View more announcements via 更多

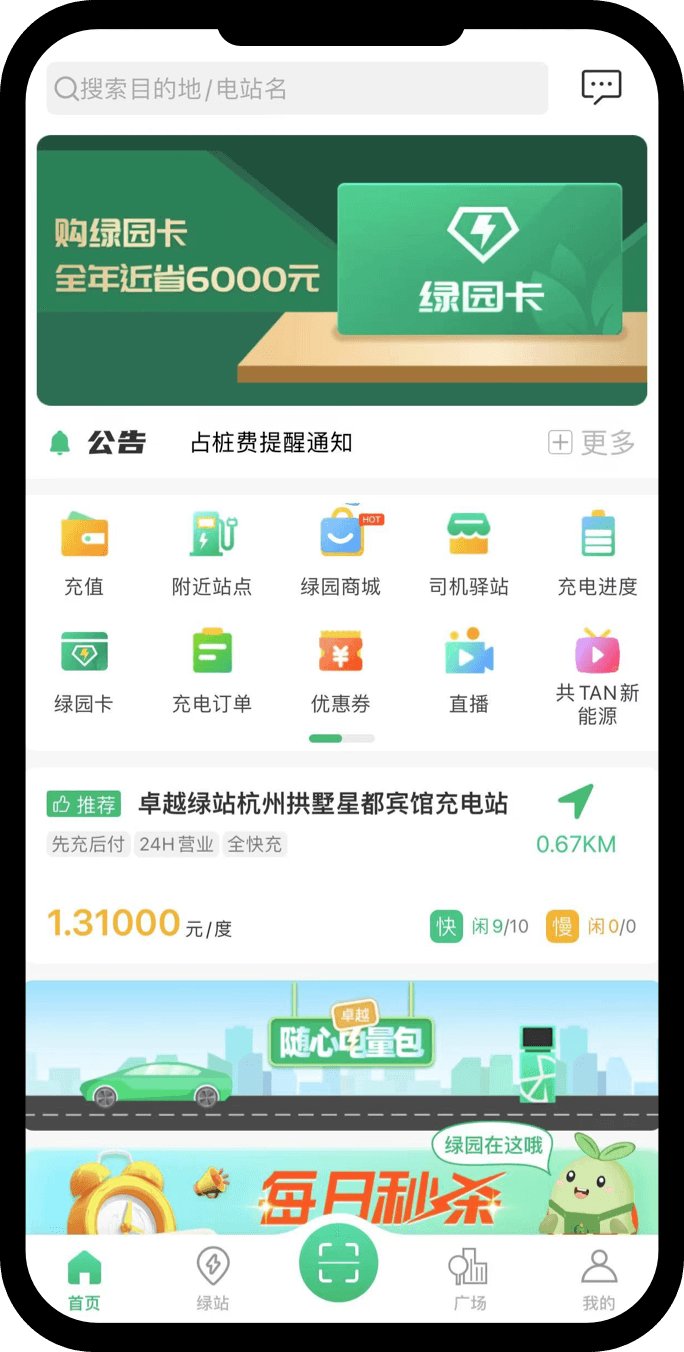tap(592, 442)
